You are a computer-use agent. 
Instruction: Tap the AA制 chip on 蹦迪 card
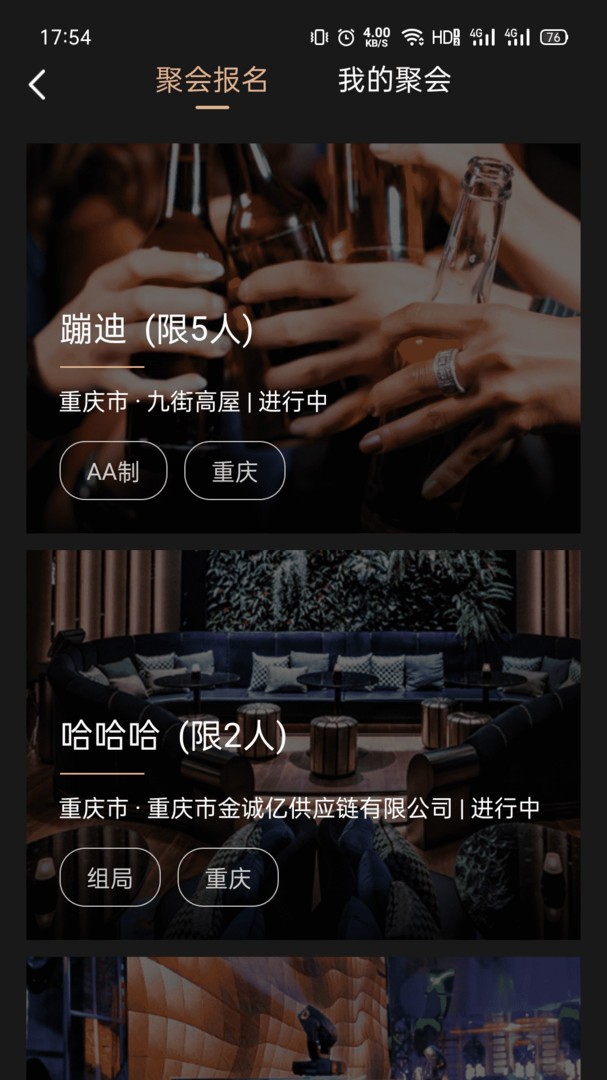(113, 471)
